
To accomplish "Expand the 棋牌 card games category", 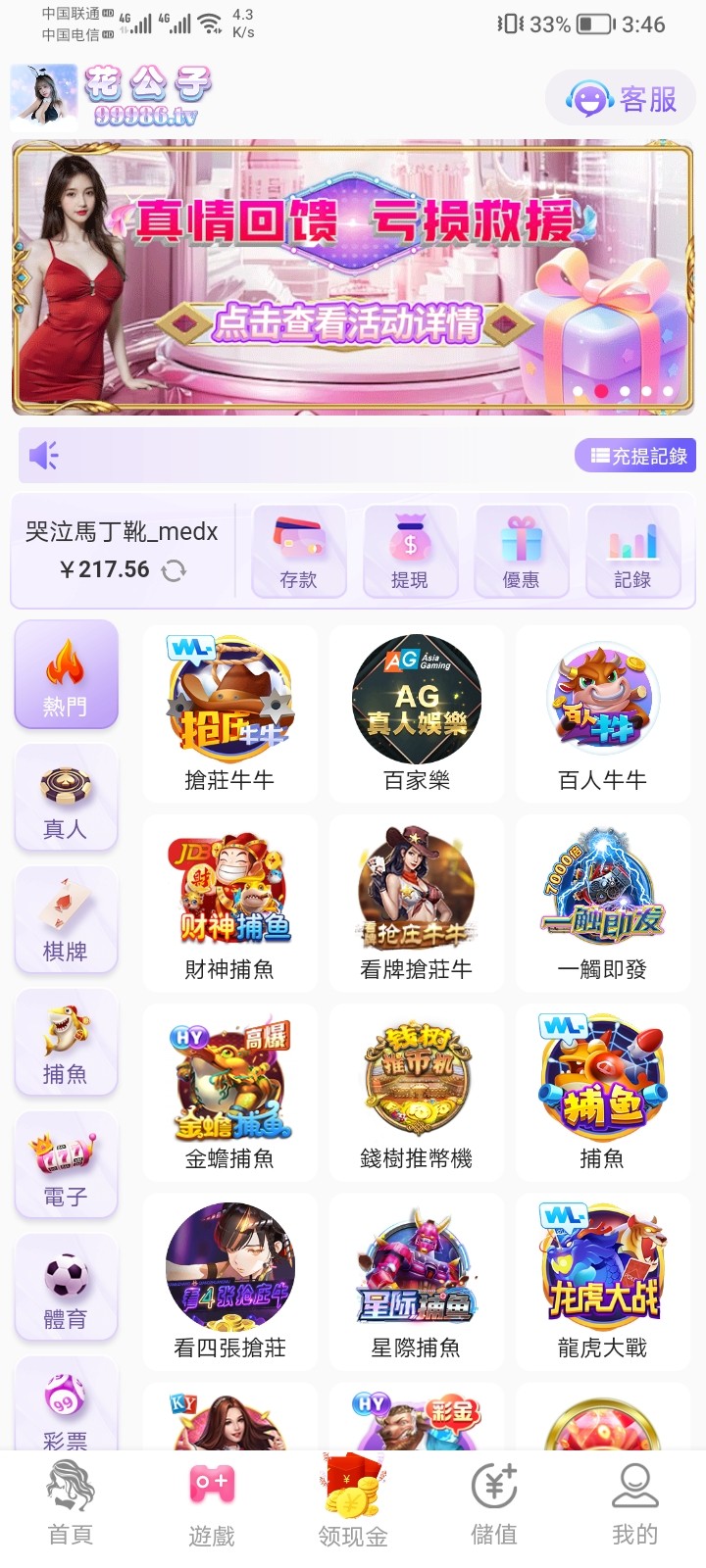I will (x=65, y=919).
